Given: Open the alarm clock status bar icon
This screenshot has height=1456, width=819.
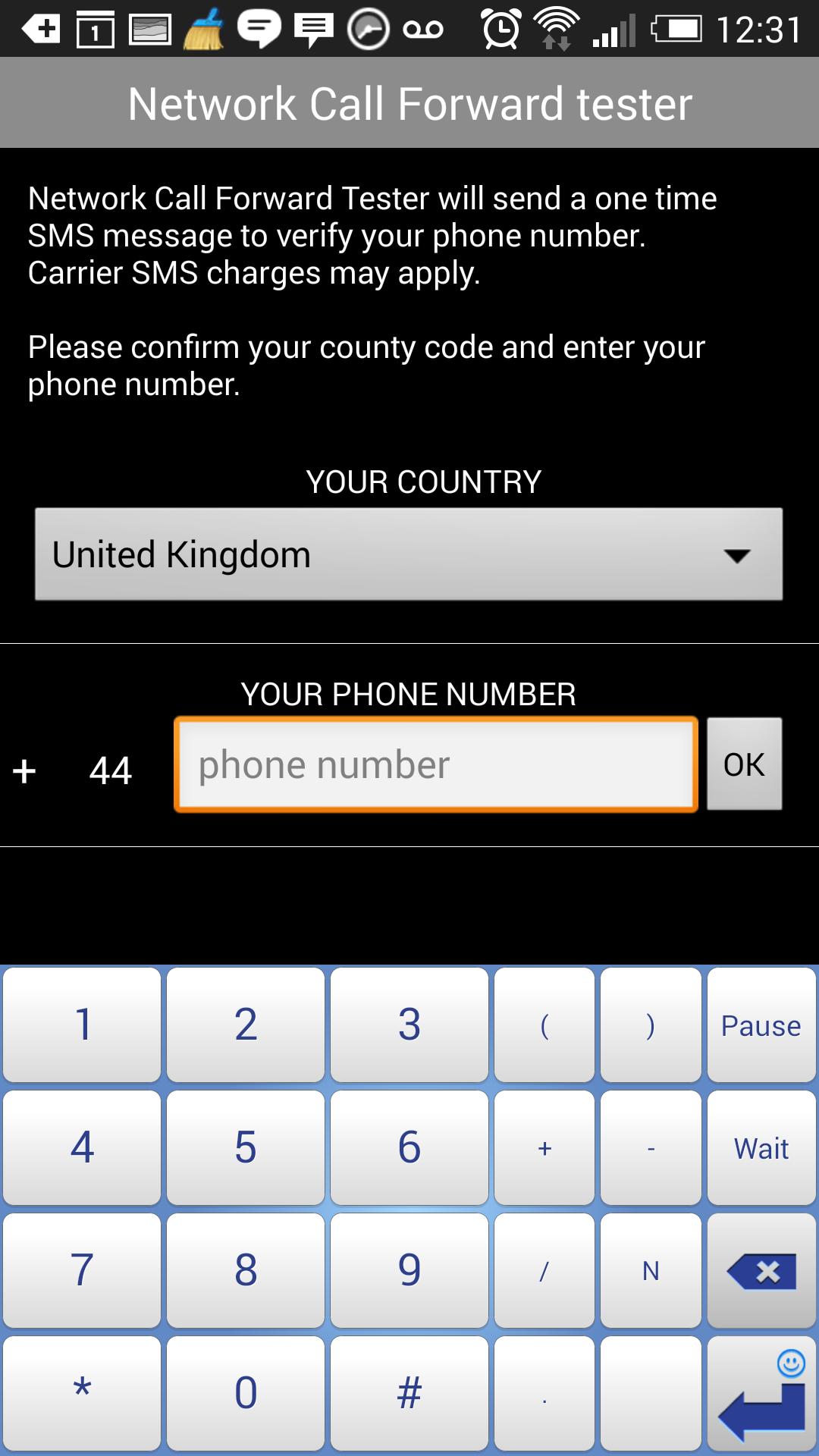Looking at the screenshot, I should [x=500, y=30].
